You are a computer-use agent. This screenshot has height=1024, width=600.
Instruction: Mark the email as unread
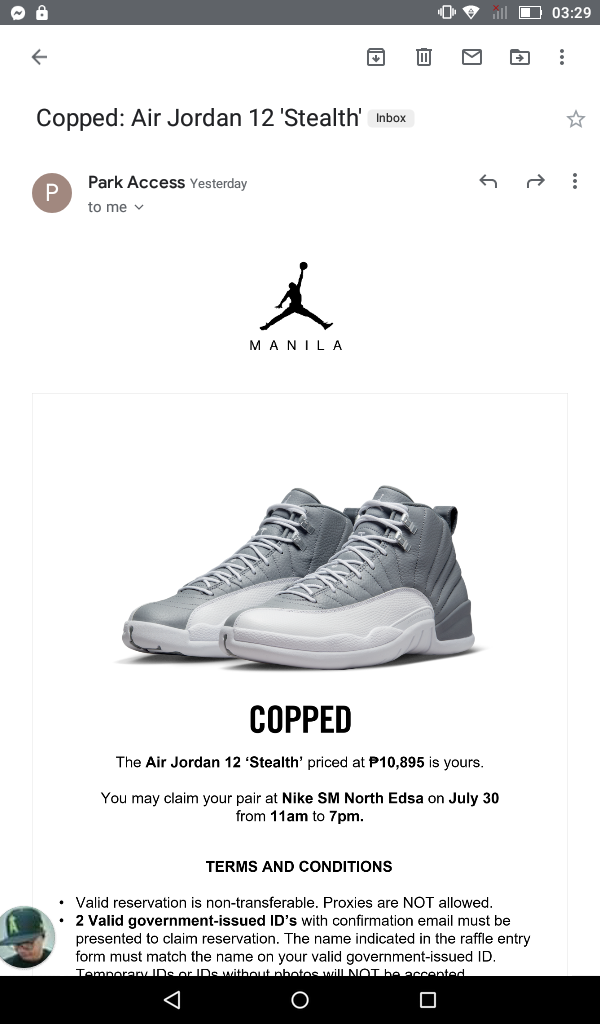click(472, 57)
